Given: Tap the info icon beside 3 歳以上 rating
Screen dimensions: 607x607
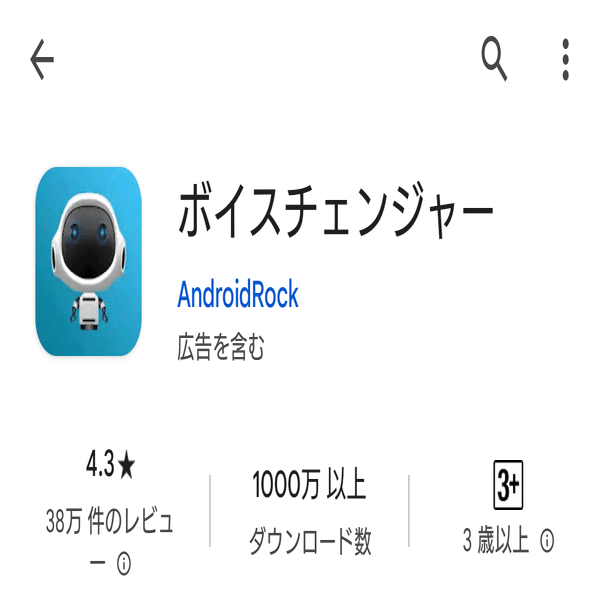Looking at the screenshot, I should (547, 541).
